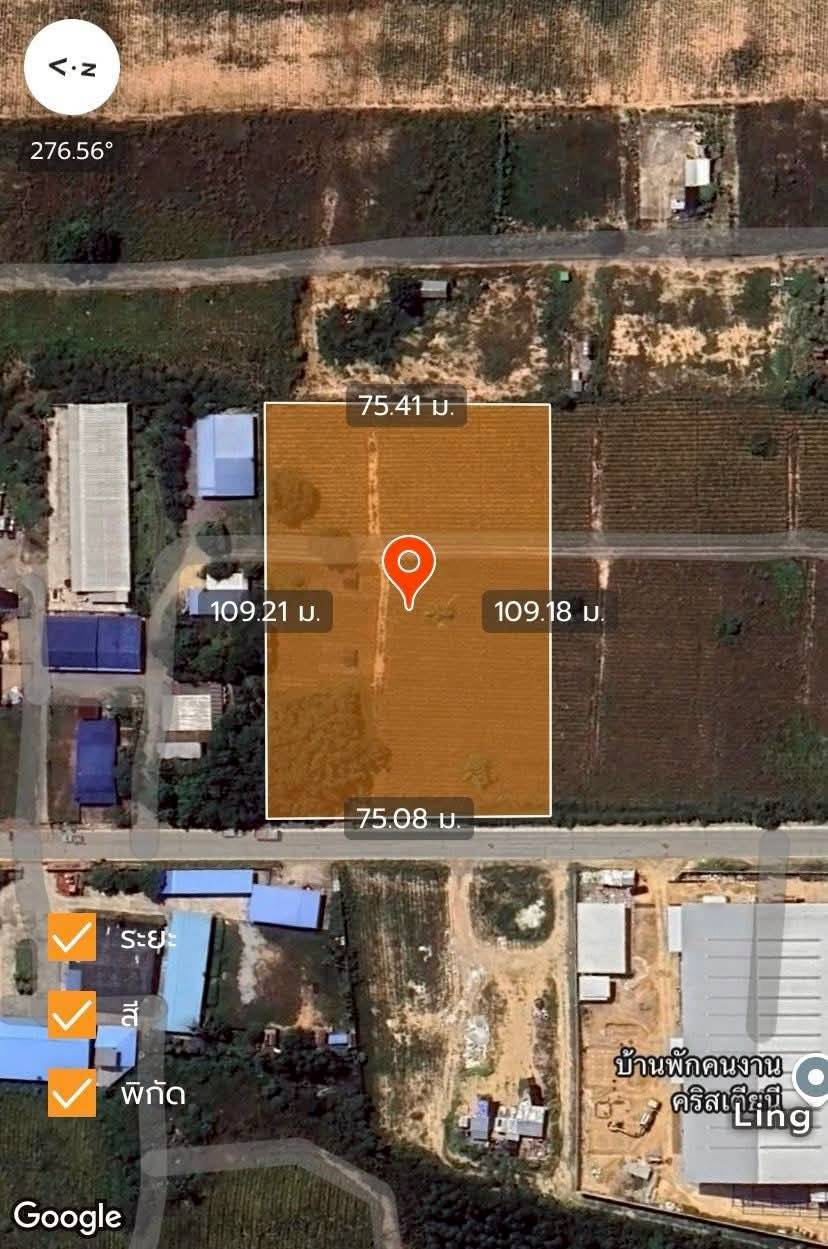Uncheck the ระยะ distance checkbox
Viewport: 828px width, 1249px height.
[x=72, y=937]
